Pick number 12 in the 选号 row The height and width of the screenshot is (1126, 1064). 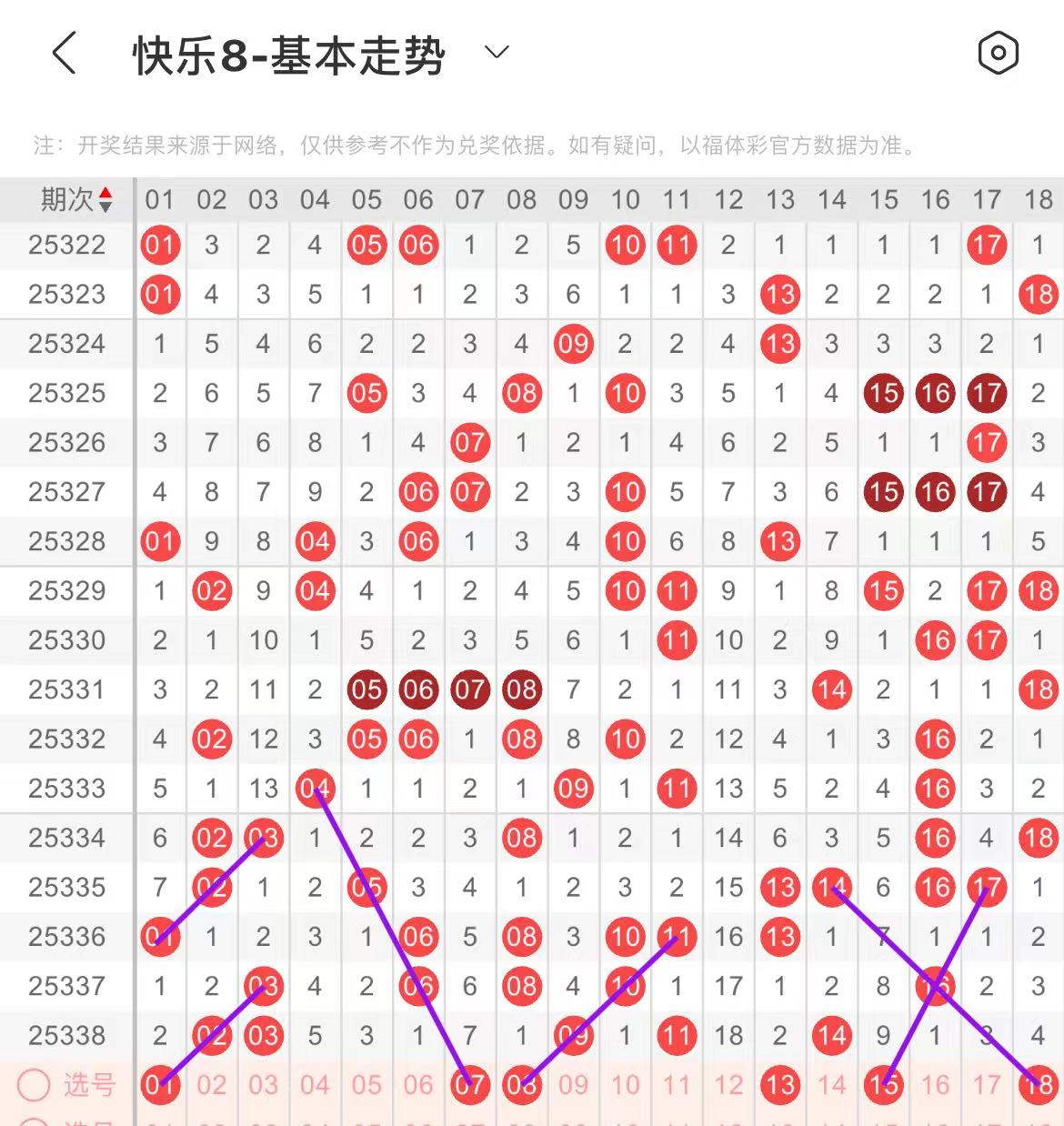728,1084
